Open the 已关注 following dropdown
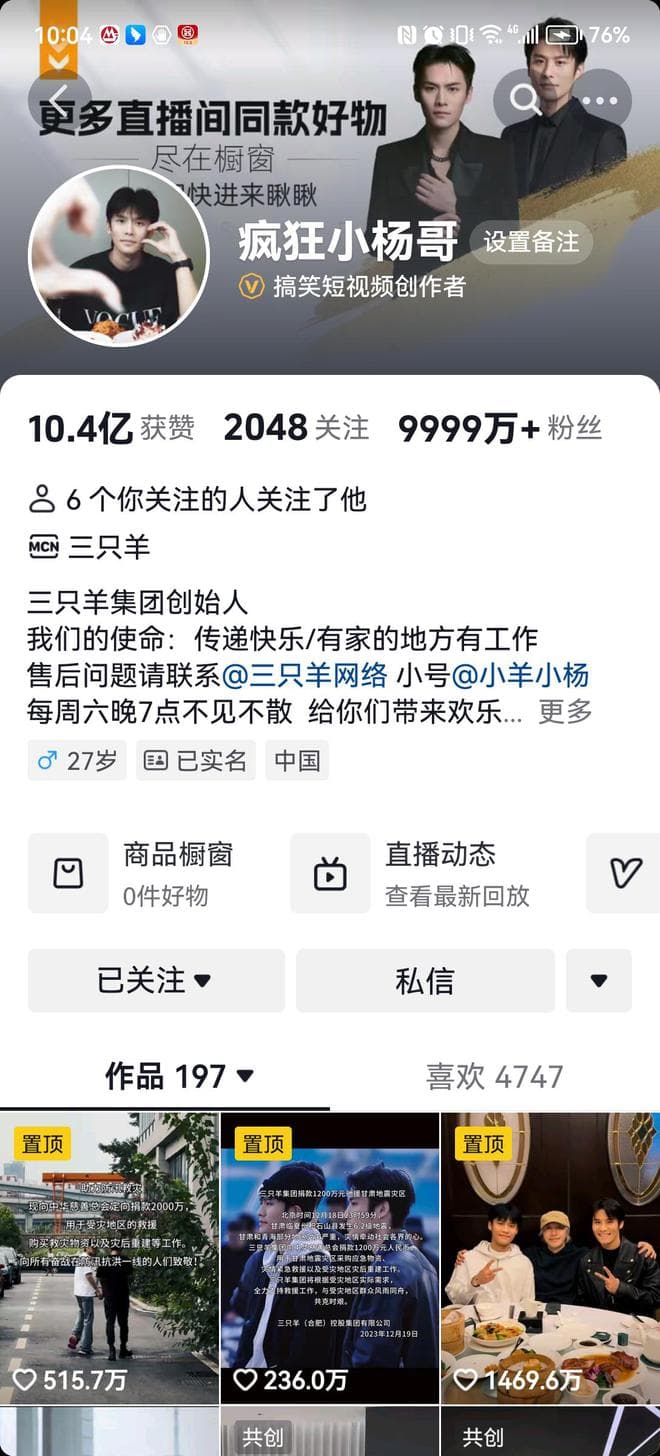The height and width of the screenshot is (1456, 660). (x=156, y=981)
